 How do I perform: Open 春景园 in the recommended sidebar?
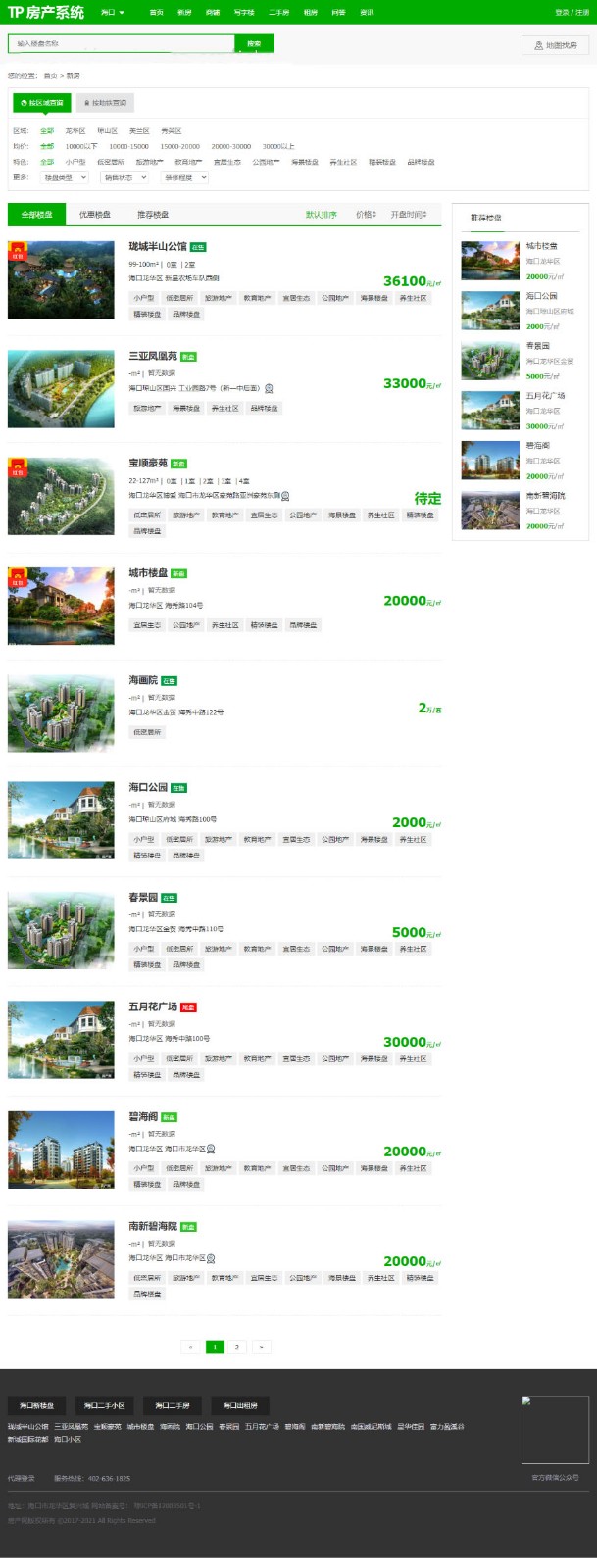[x=537, y=346]
